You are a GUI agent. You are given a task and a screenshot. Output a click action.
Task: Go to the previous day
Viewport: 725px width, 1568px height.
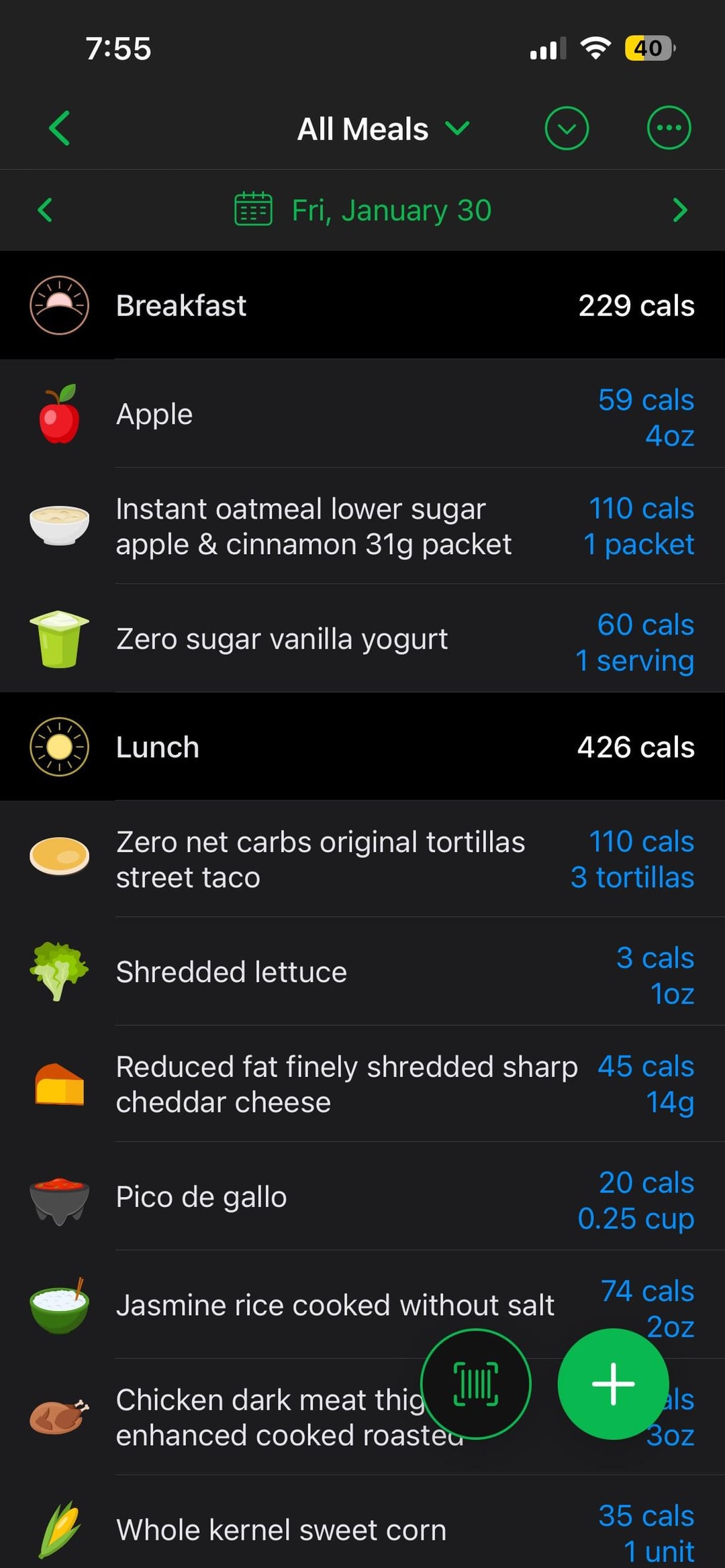pos(45,210)
